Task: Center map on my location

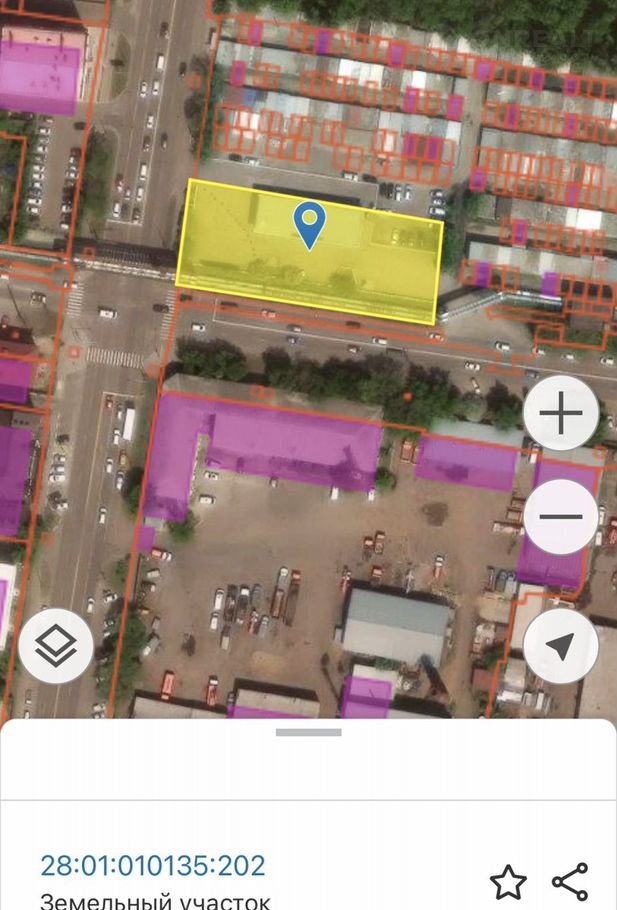Action: (x=561, y=646)
